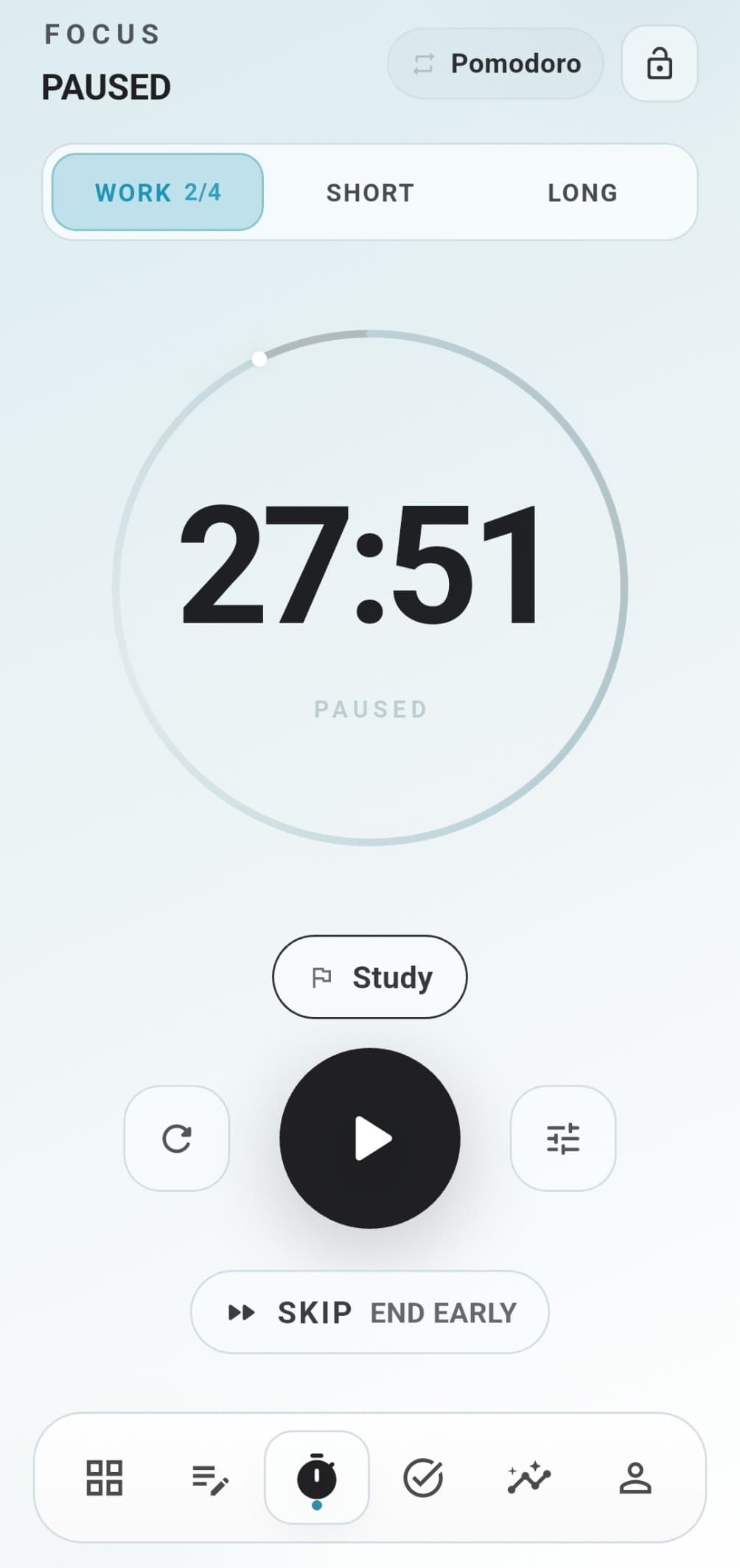Tap the lock icon at top right
740x1568 pixels.
point(658,63)
